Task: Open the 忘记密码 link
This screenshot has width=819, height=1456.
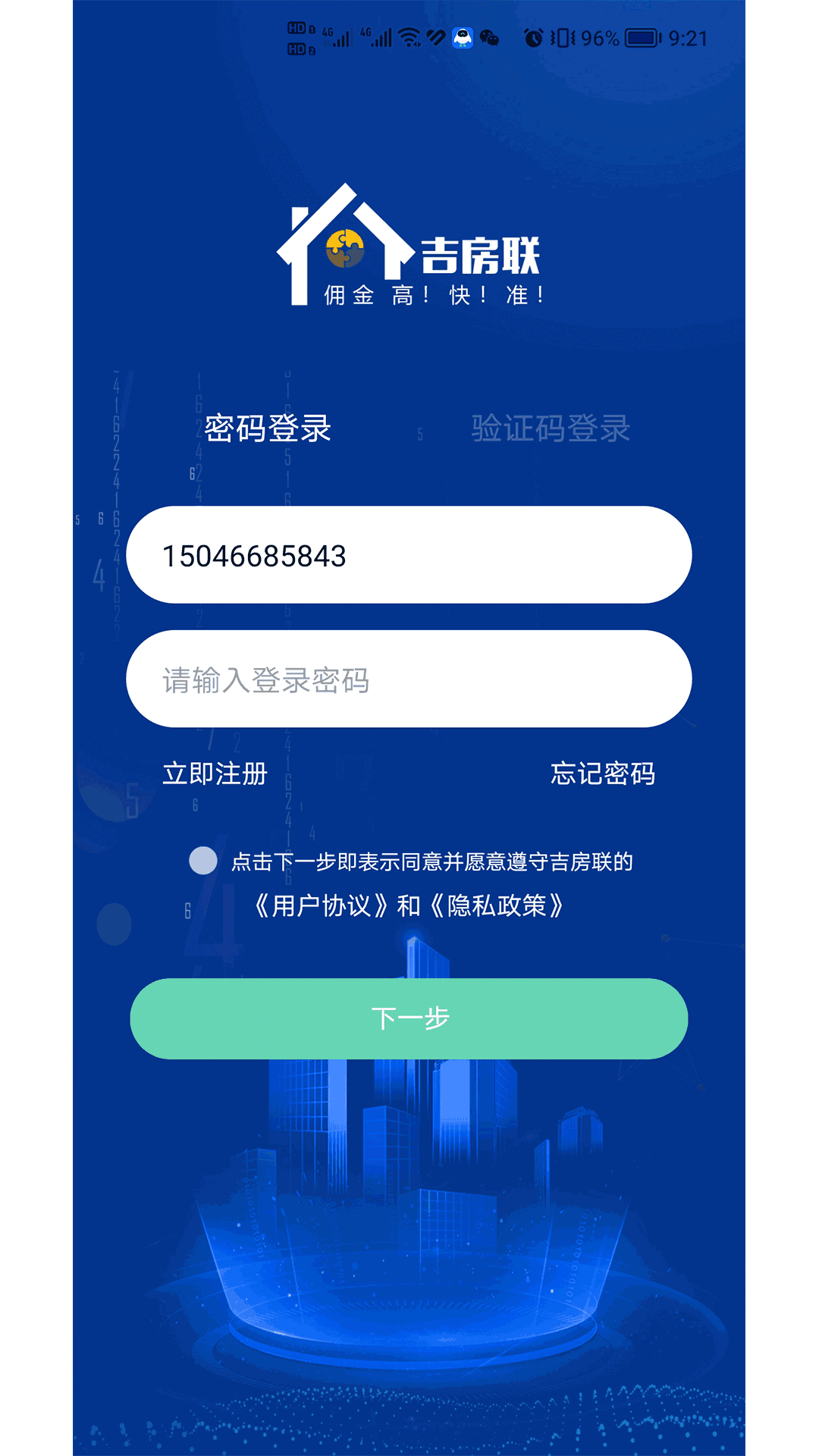Action: click(603, 773)
